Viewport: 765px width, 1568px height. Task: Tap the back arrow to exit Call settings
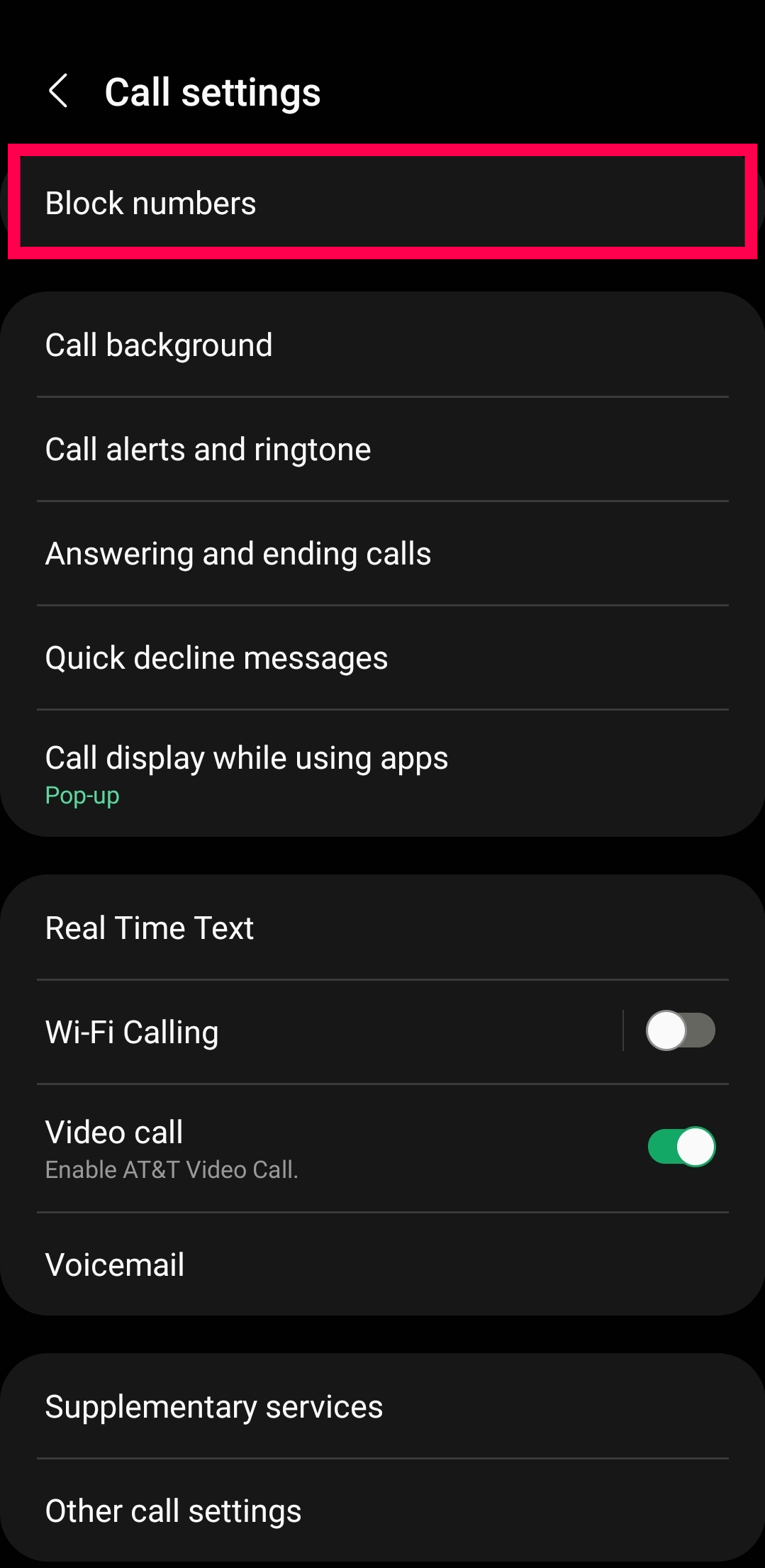60,91
